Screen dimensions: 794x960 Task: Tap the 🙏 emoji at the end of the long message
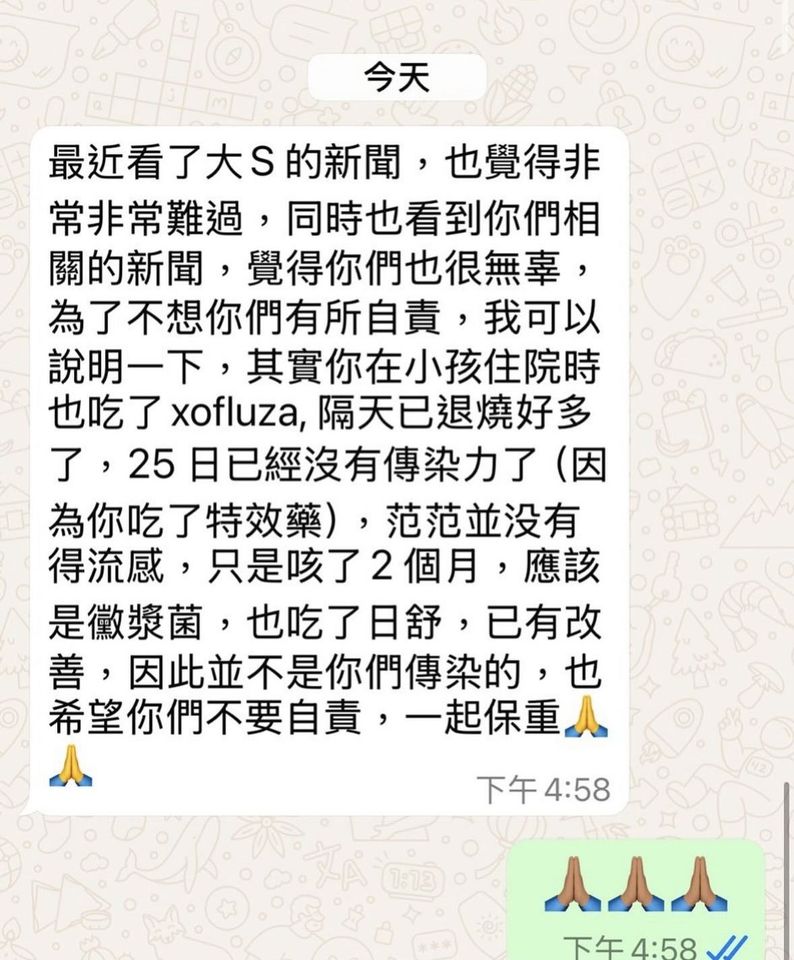[587, 716]
